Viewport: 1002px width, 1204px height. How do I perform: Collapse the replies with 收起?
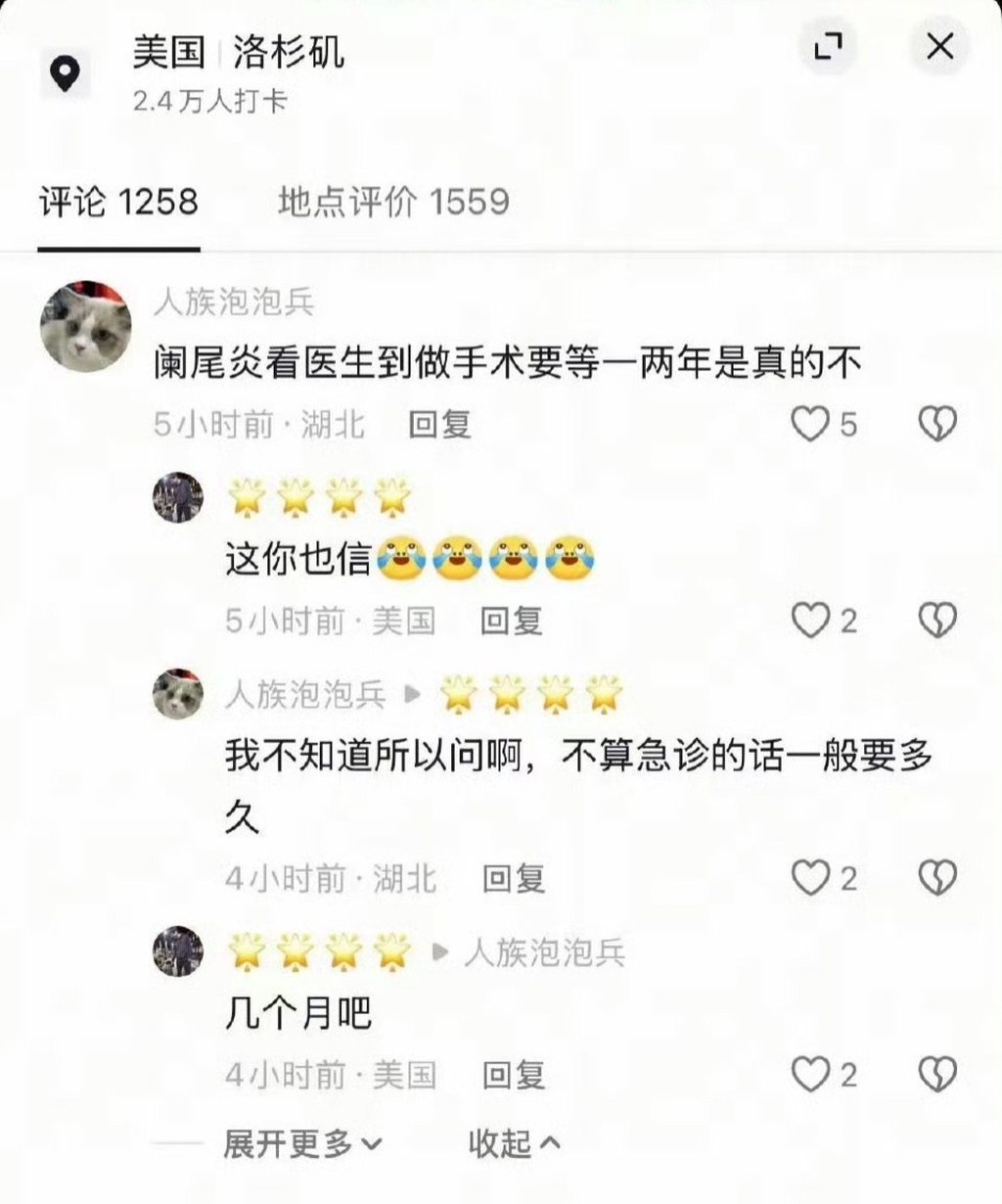[x=514, y=1142]
